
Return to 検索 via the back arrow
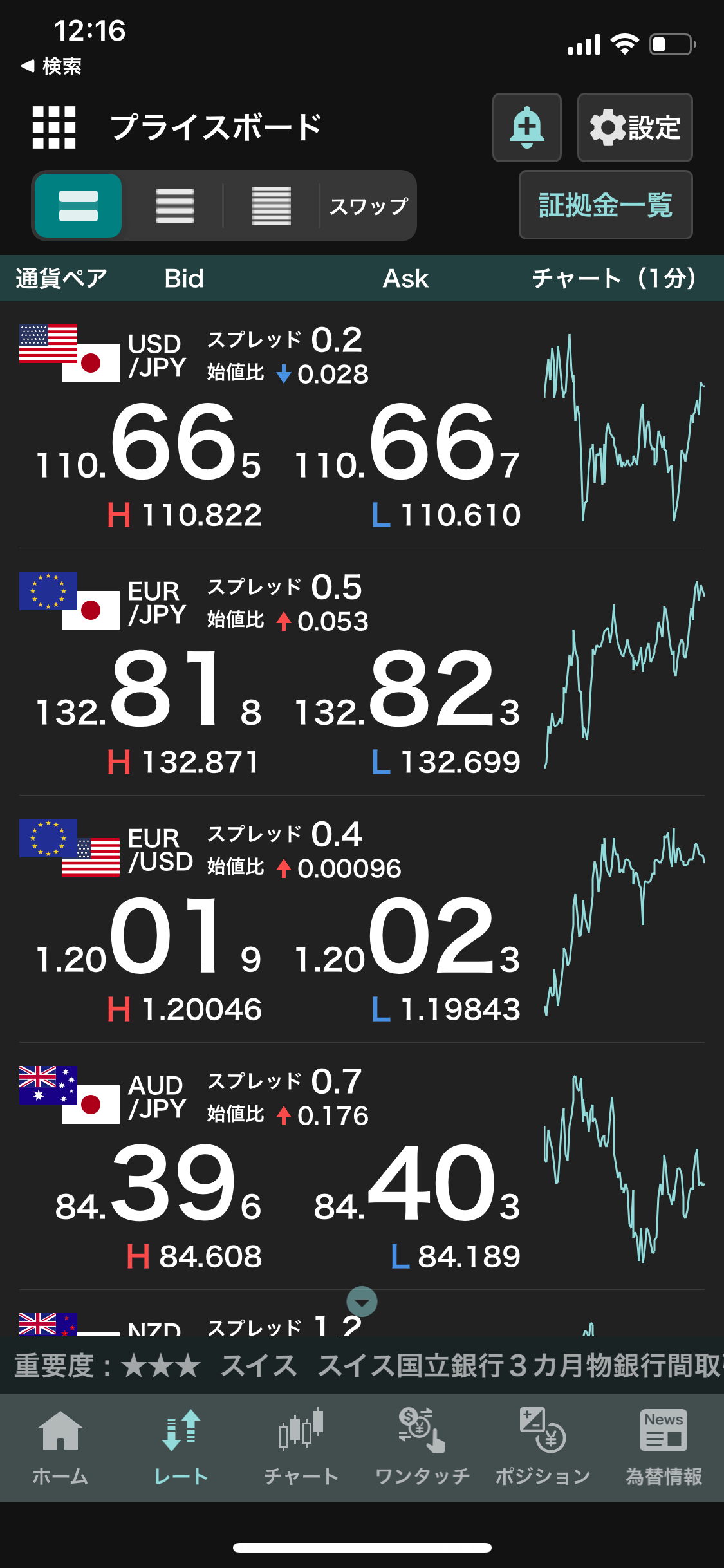click(x=51, y=66)
